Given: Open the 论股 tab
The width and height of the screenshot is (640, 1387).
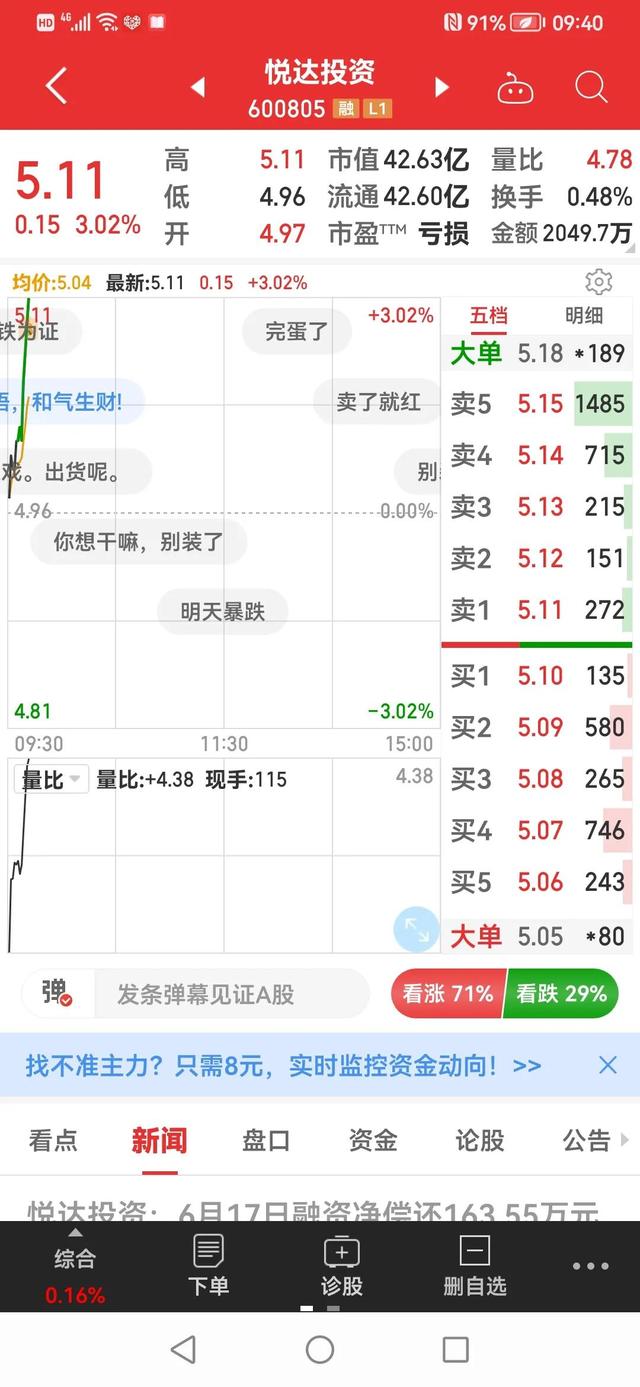Looking at the screenshot, I should 480,1140.
